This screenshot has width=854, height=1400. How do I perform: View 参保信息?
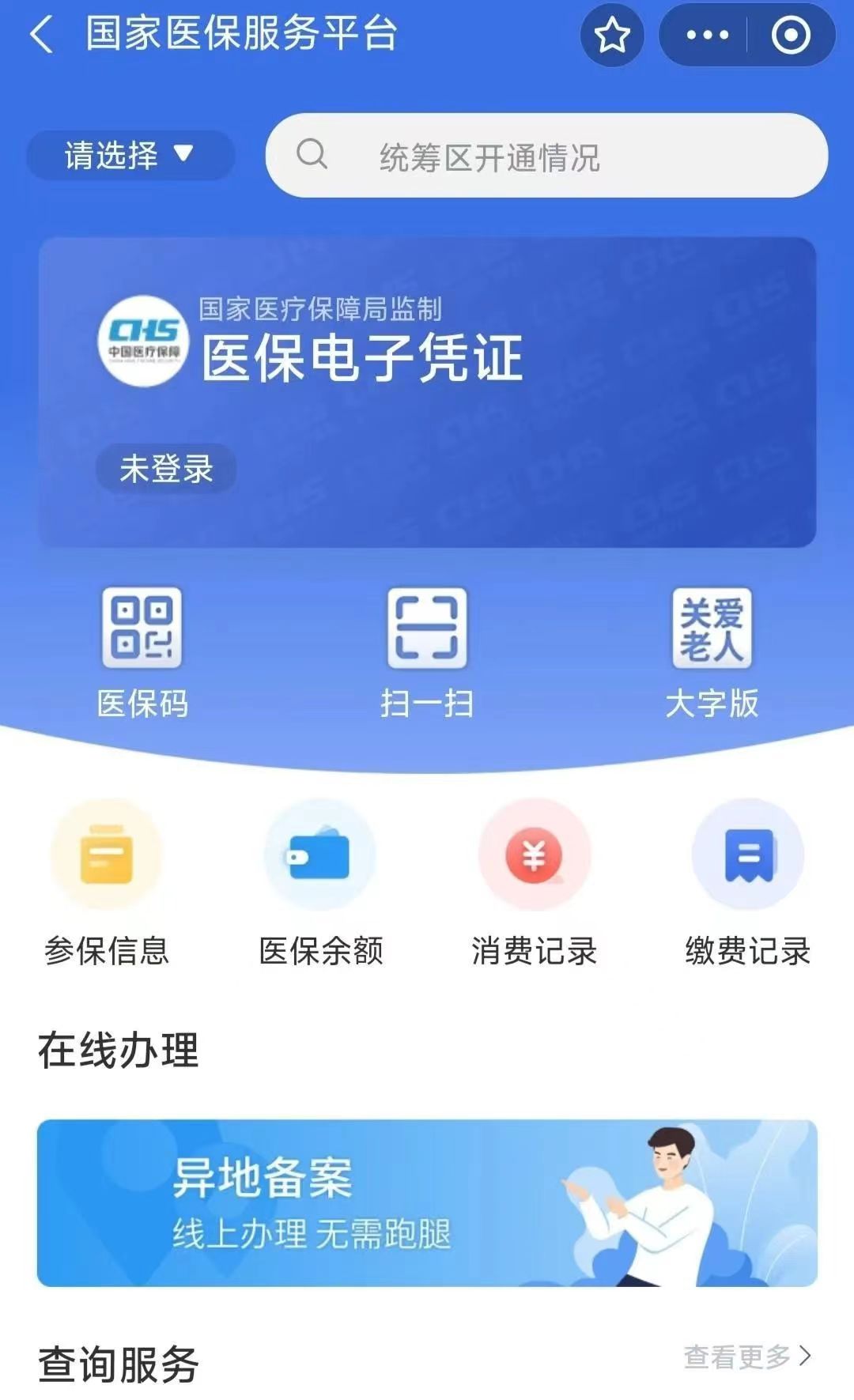click(x=107, y=881)
